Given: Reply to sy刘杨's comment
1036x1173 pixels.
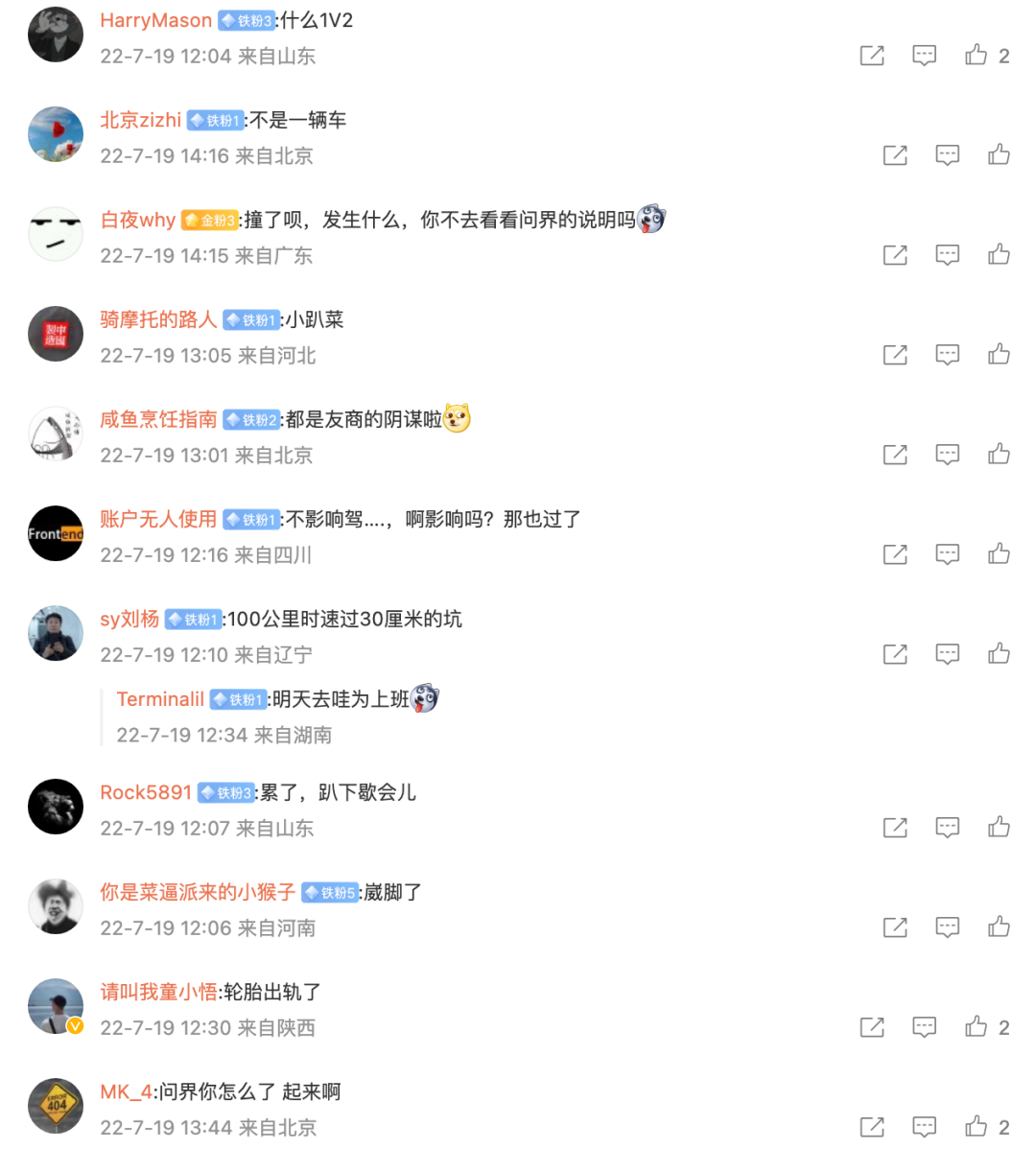Looking at the screenshot, I should 947,654.
